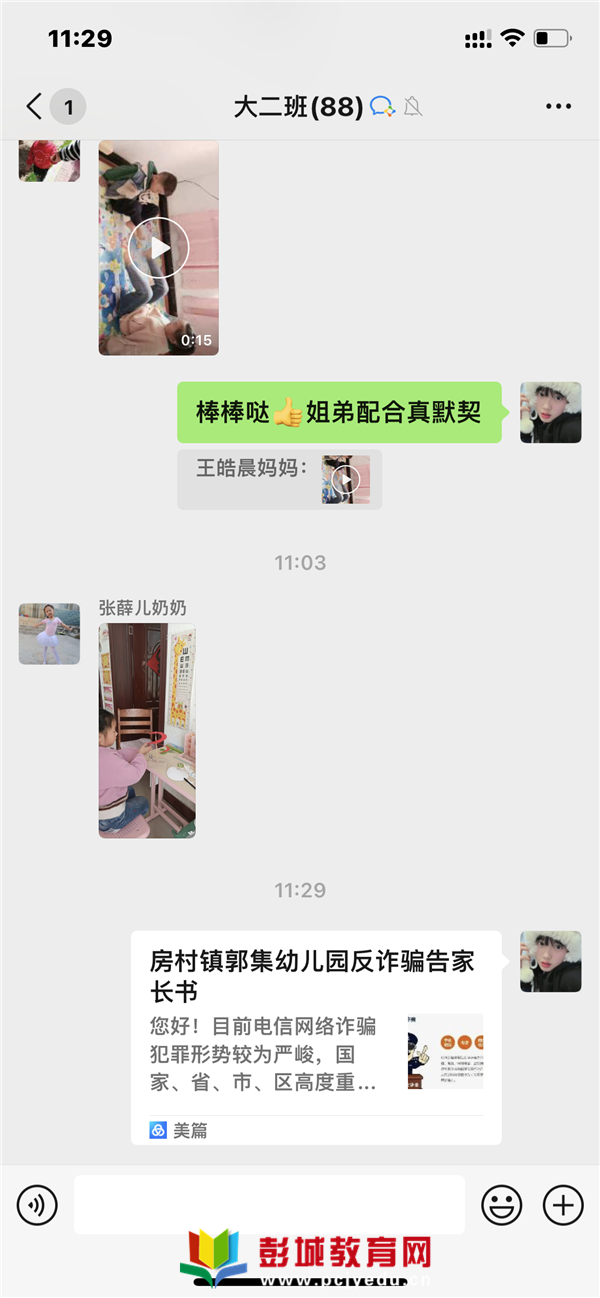Open the quoted video from 王皓晨妈妈
600x1298 pixels.
346,480
